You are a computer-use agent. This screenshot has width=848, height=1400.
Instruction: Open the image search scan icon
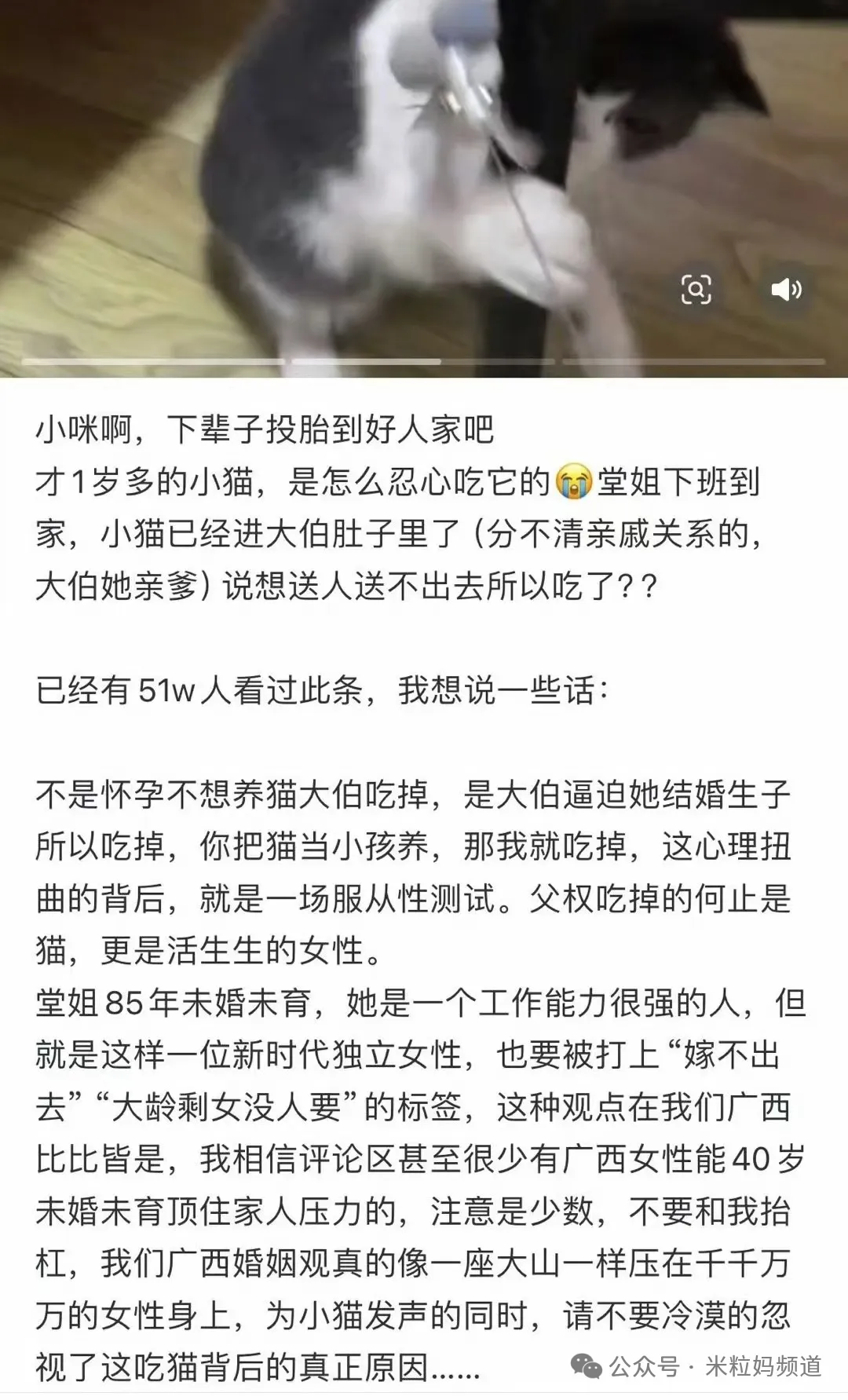[696, 290]
